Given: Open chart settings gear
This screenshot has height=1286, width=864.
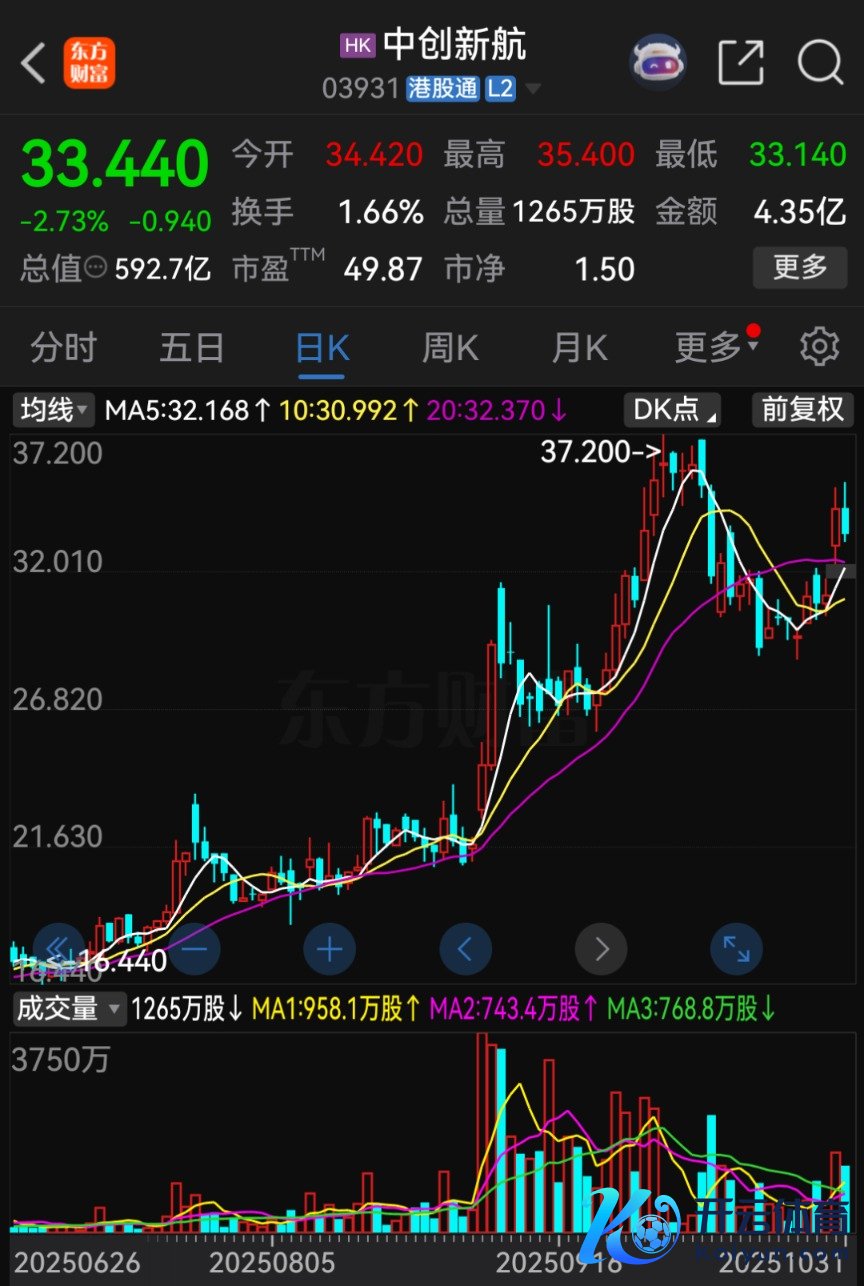Looking at the screenshot, I should click(819, 347).
